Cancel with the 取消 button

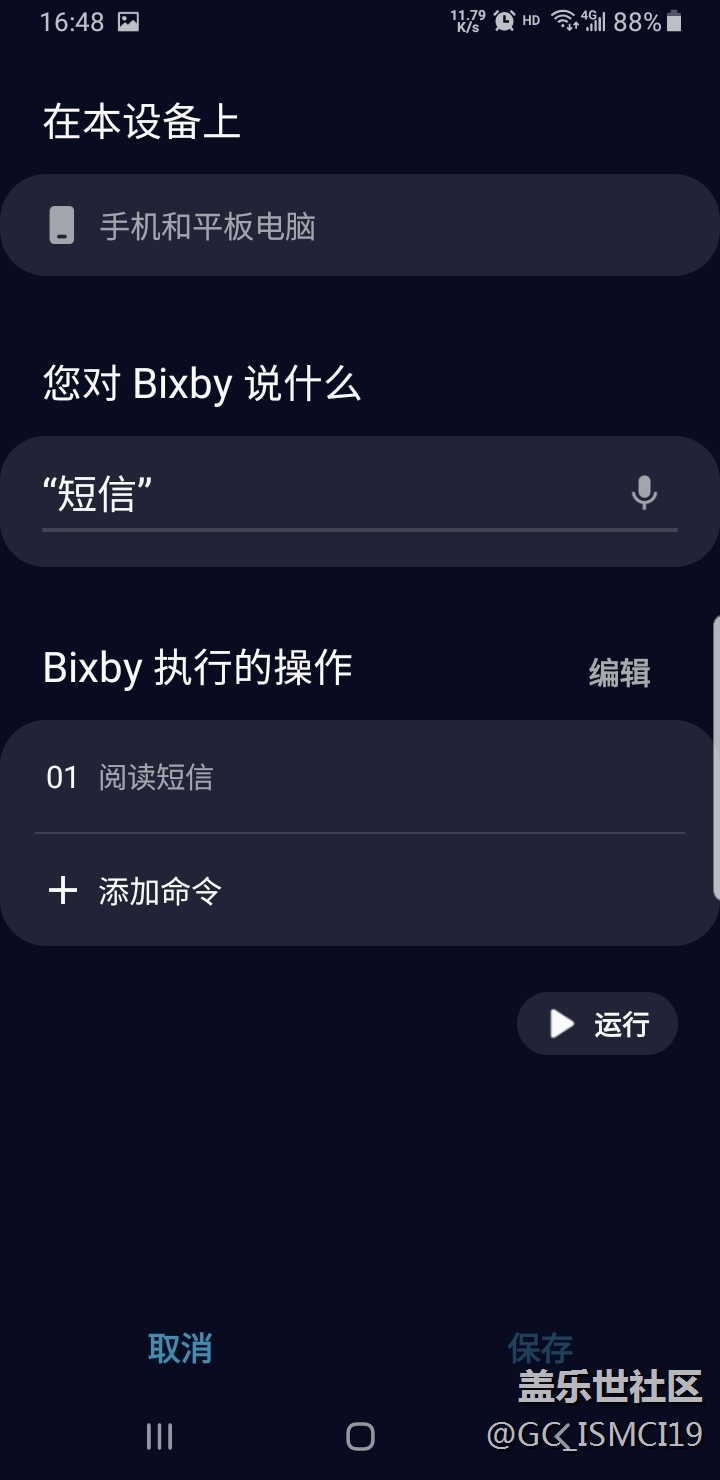click(180, 1348)
